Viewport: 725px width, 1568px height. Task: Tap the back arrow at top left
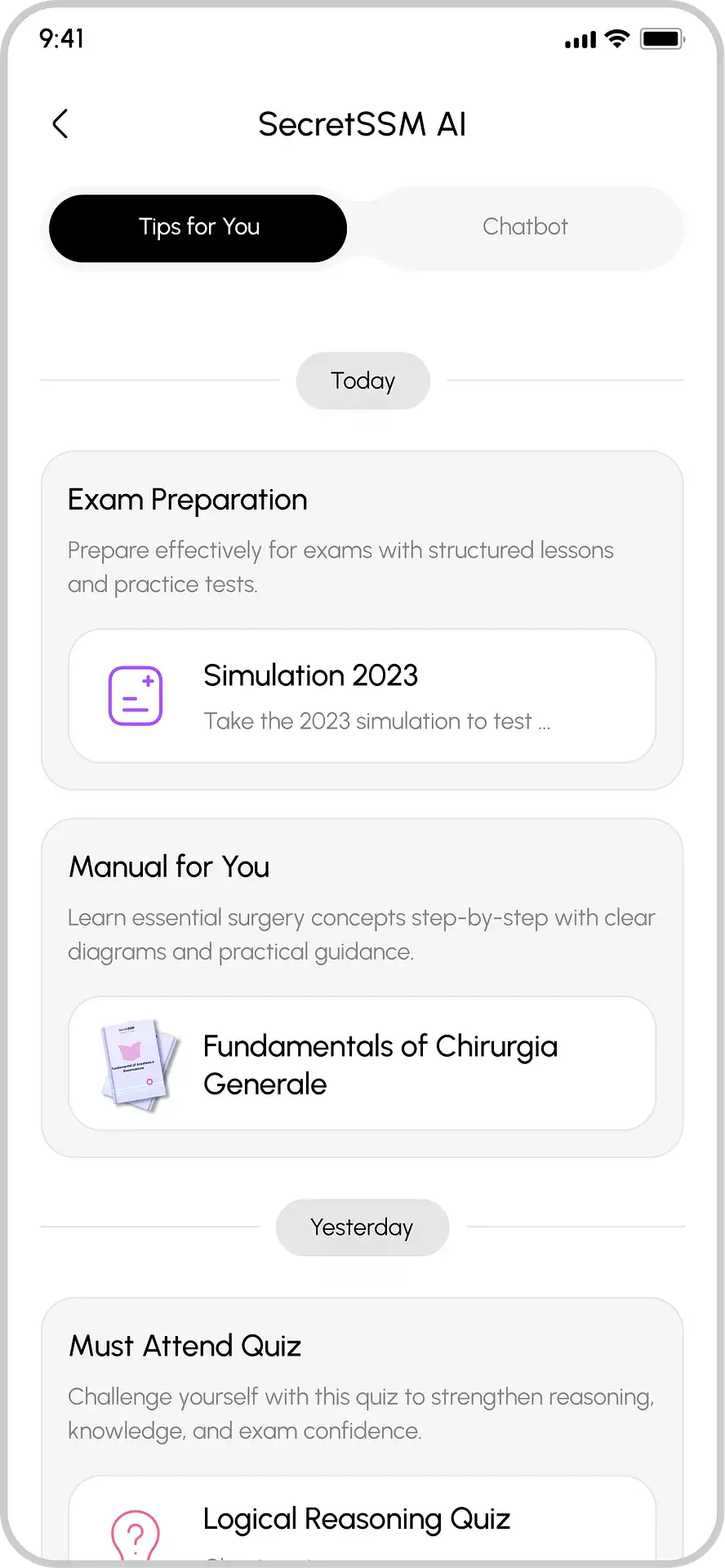coord(60,123)
